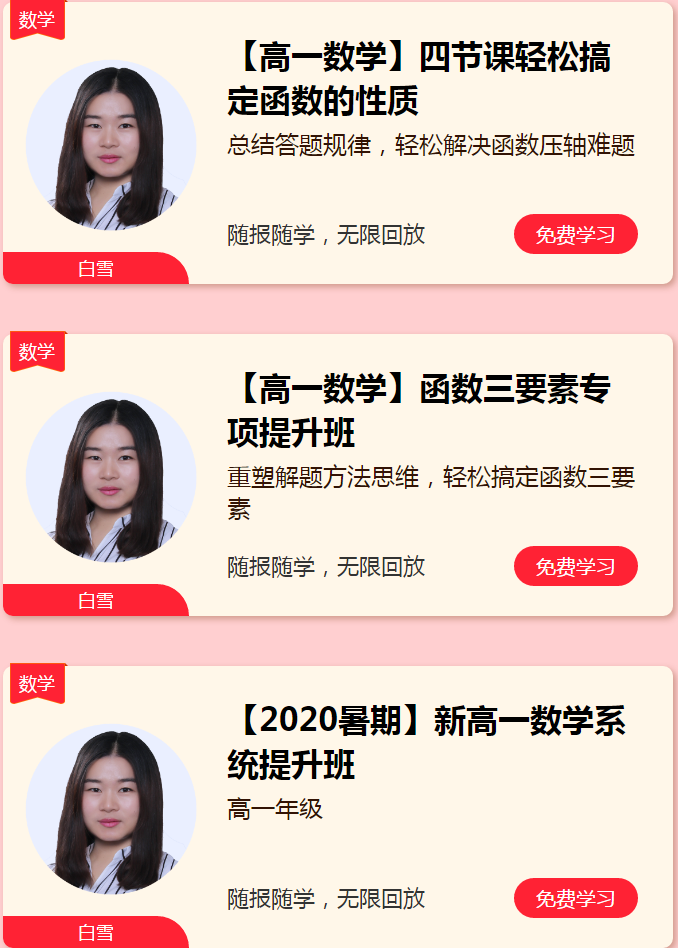Open the 新高一数学系统提升班 course card

(418, 743)
